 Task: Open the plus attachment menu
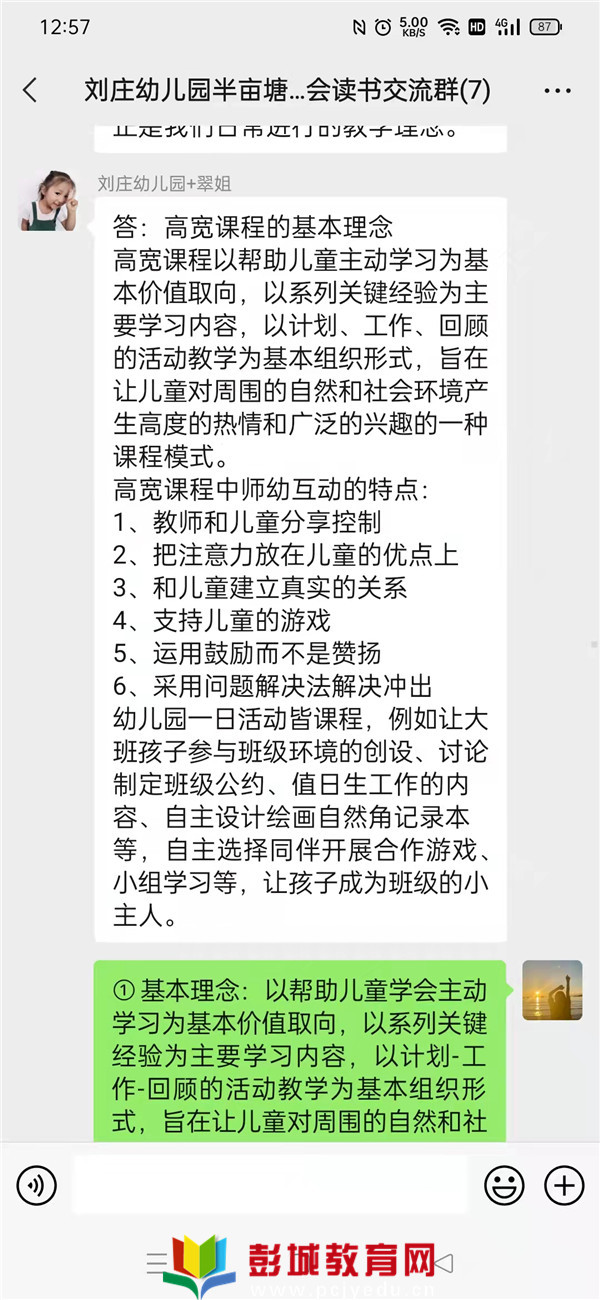[x=564, y=1186]
